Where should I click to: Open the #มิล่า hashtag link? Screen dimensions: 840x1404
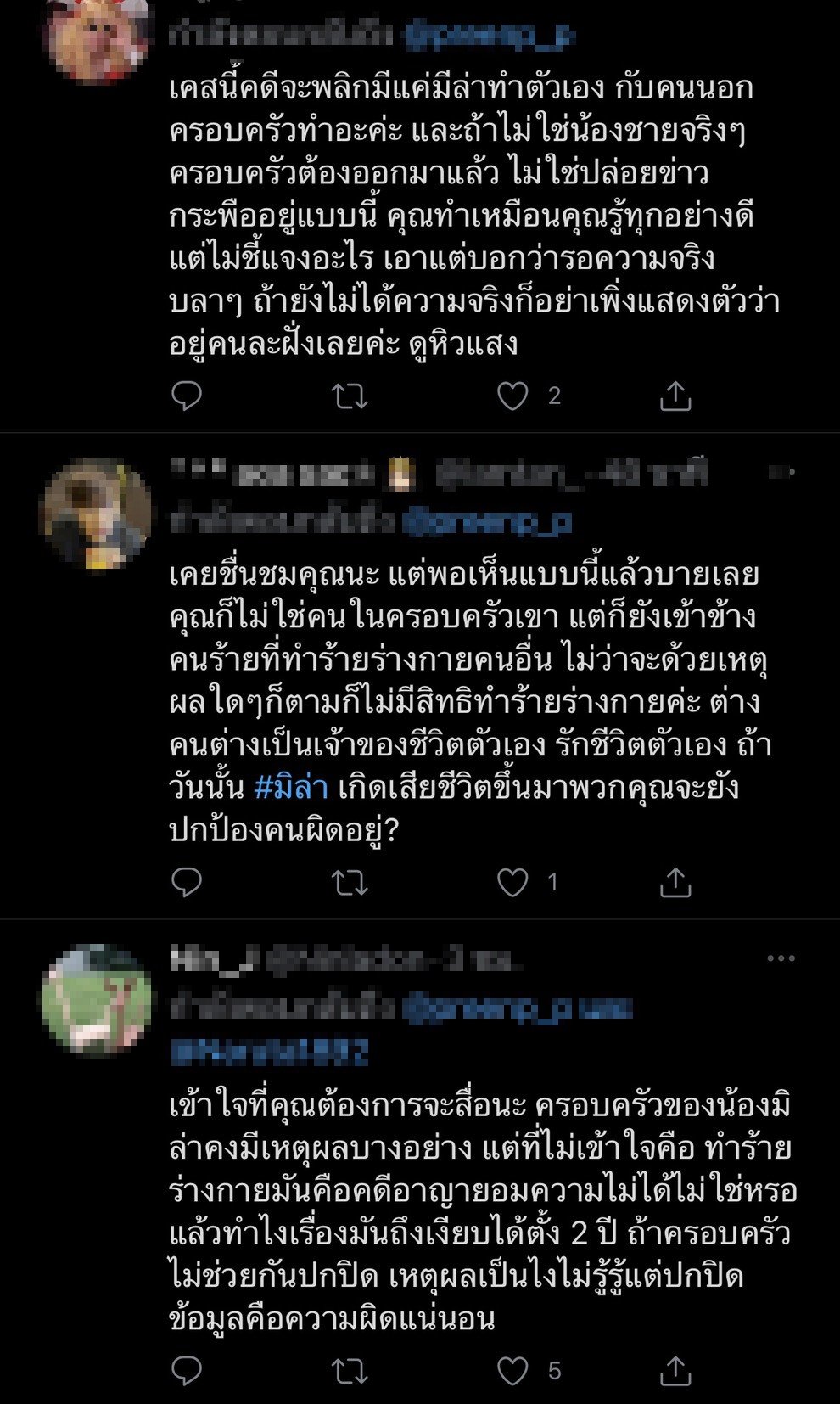(291, 787)
